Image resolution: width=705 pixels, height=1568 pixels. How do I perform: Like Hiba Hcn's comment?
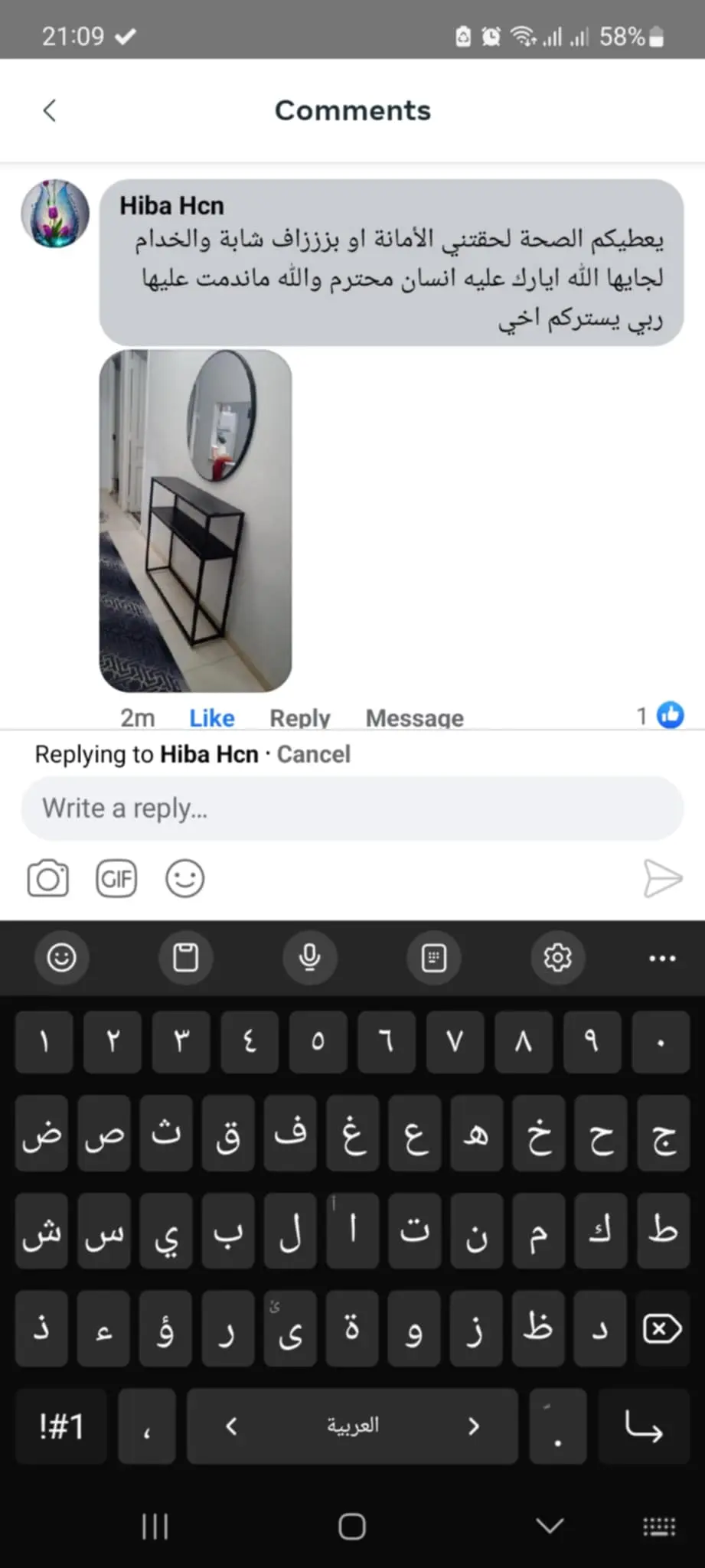click(x=211, y=717)
